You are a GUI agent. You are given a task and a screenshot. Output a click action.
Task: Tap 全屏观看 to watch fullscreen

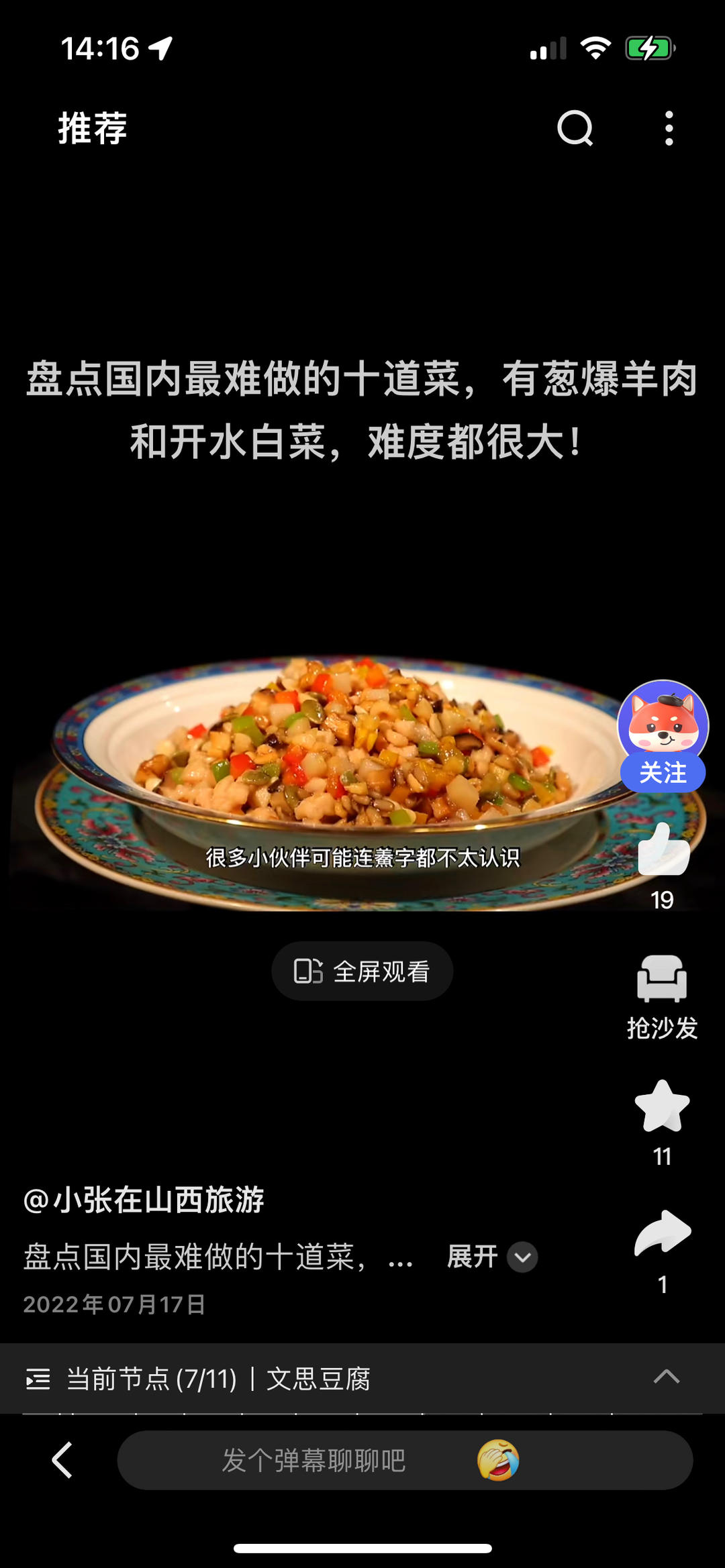pos(362,971)
